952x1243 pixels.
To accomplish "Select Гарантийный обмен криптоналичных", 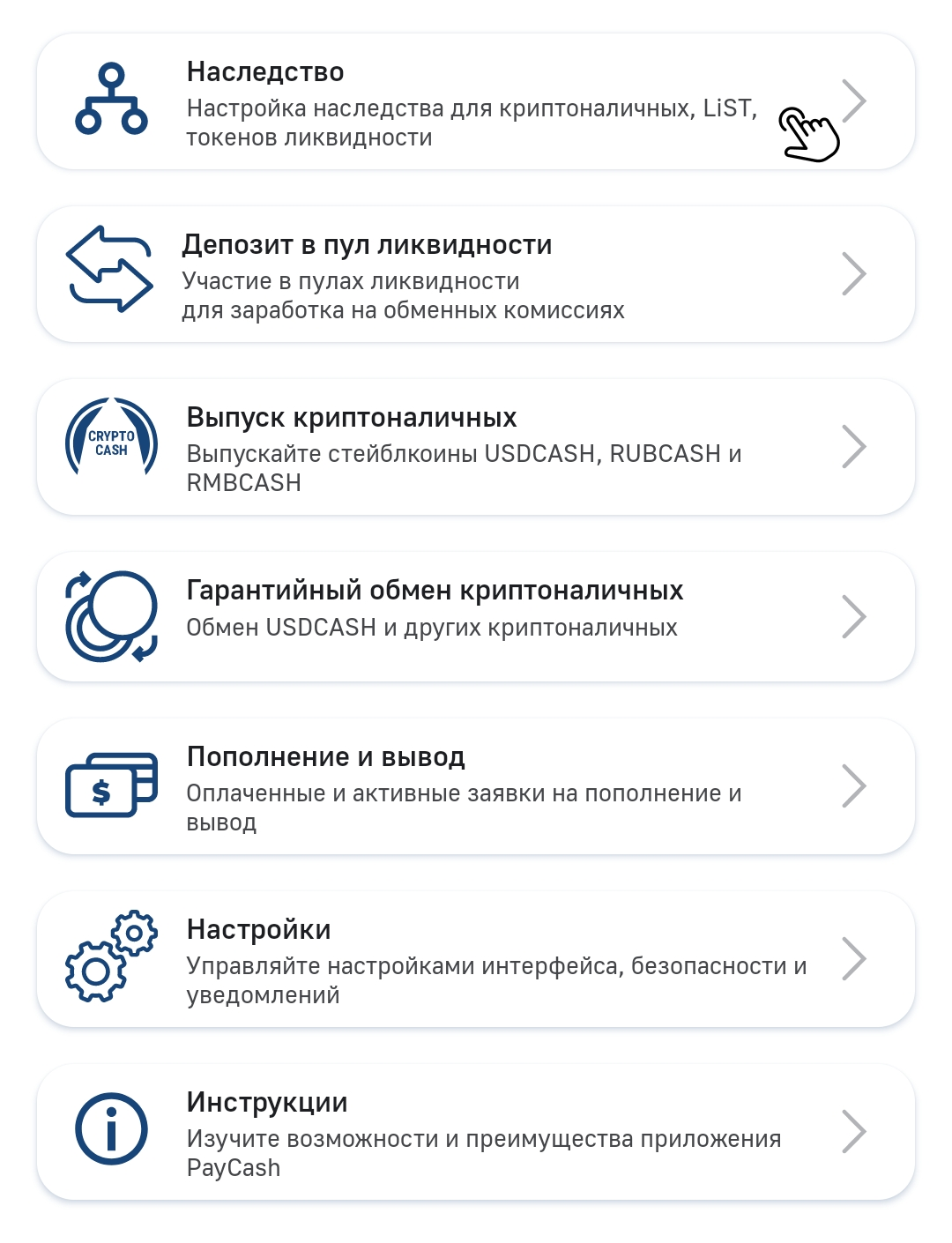I will click(x=474, y=617).
